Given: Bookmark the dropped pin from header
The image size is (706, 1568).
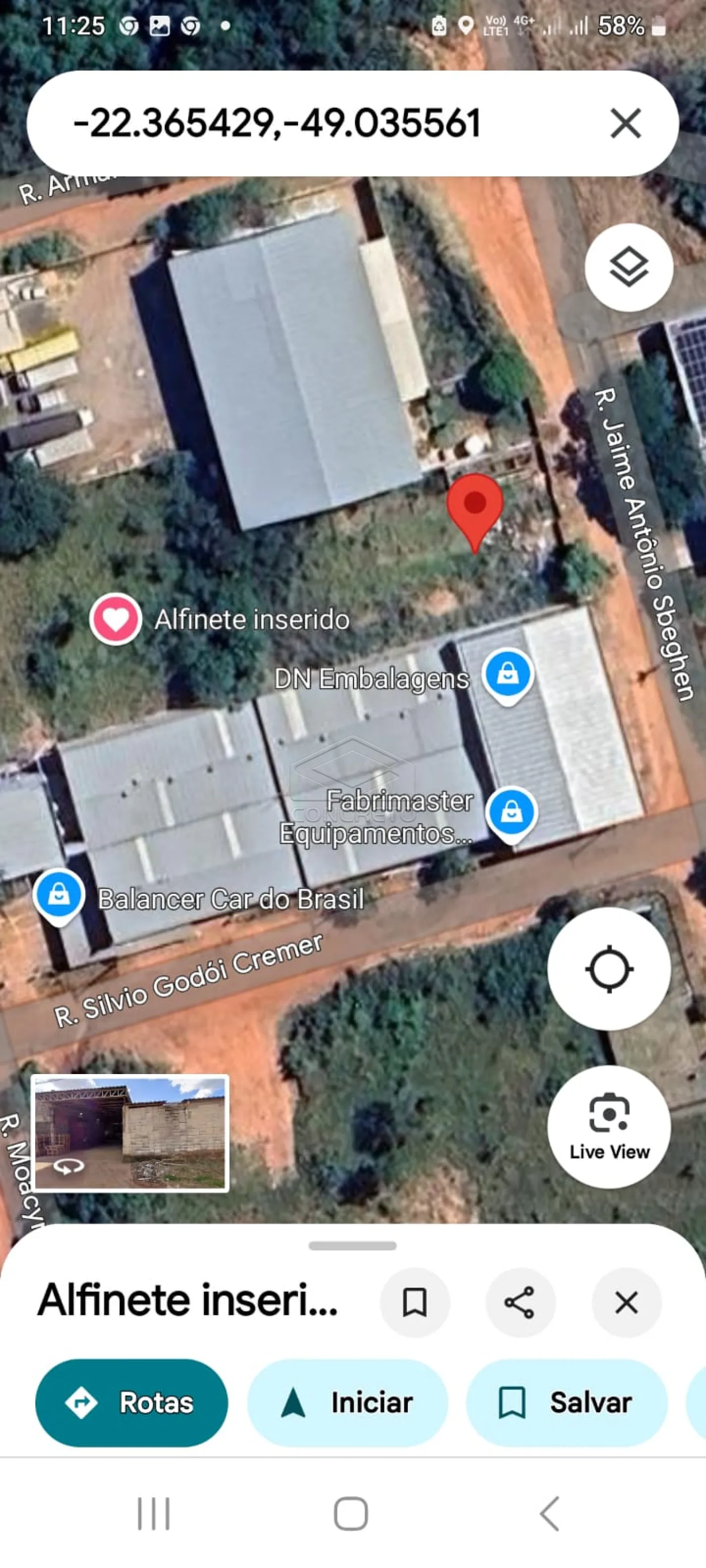Looking at the screenshot, I should tap(415, 1302).
